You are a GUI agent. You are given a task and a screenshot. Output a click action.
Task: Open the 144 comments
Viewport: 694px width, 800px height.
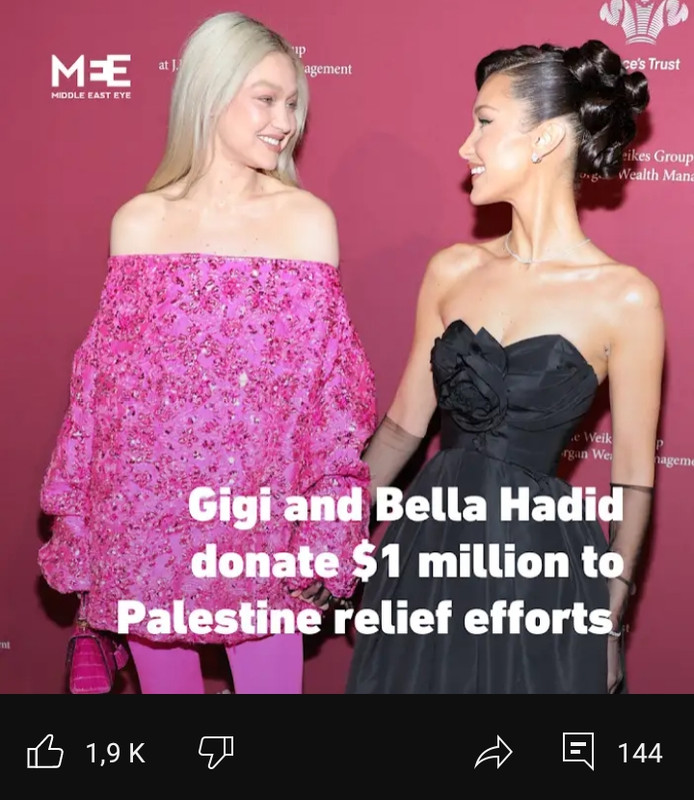coord(579,751)
